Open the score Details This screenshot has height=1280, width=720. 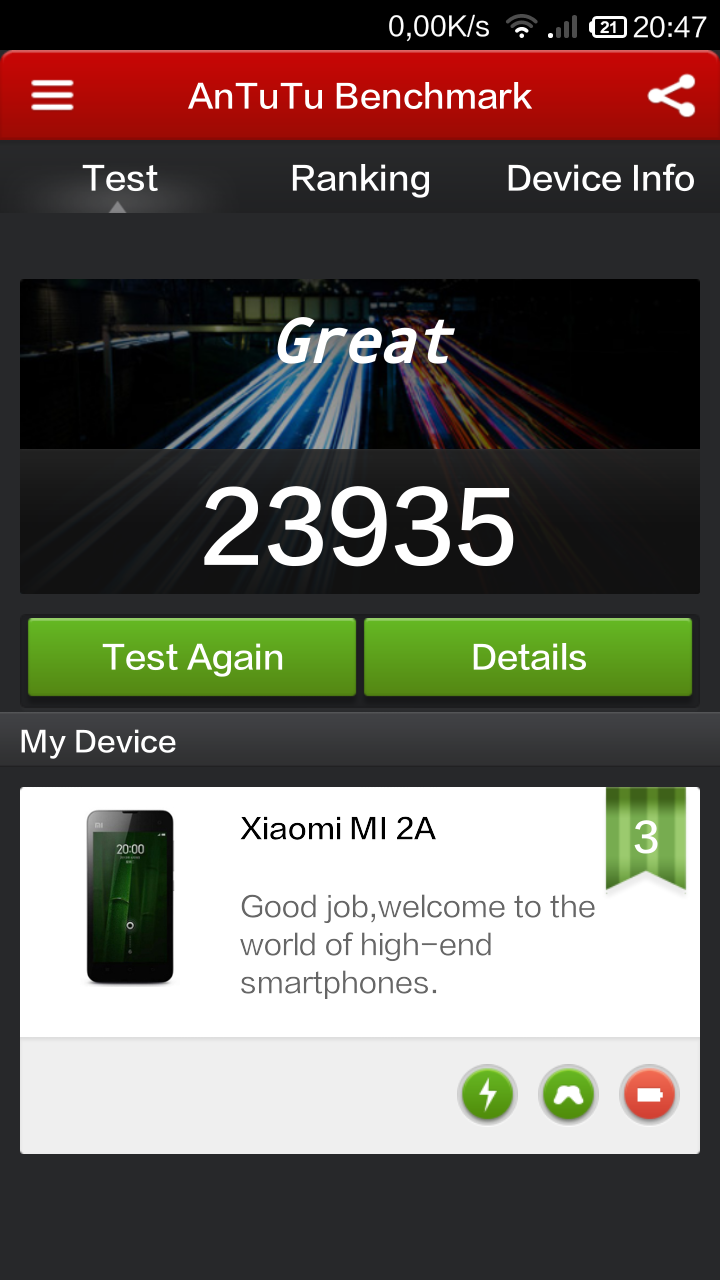(528, 657)
